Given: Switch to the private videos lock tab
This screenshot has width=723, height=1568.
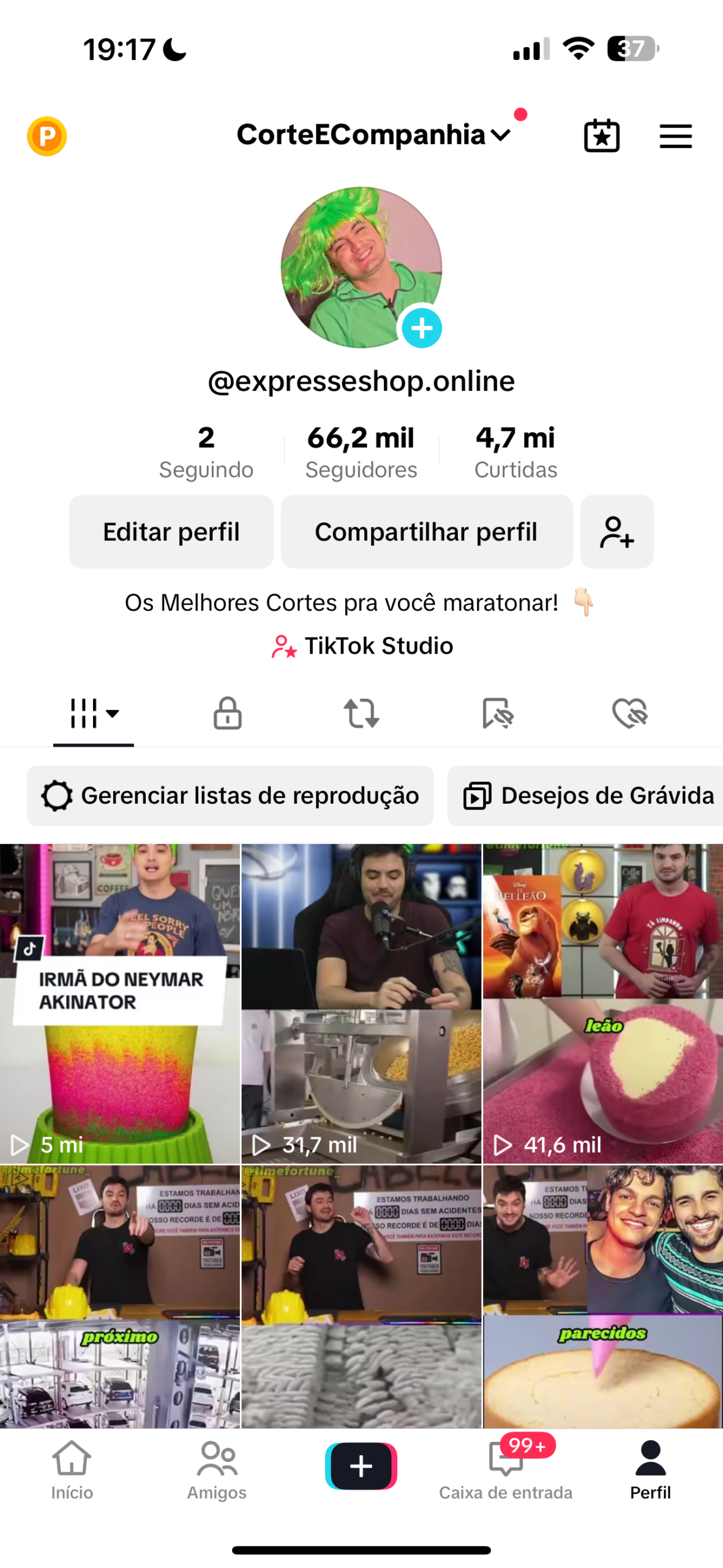Looking at the screenshot, I should click(228, 713).
